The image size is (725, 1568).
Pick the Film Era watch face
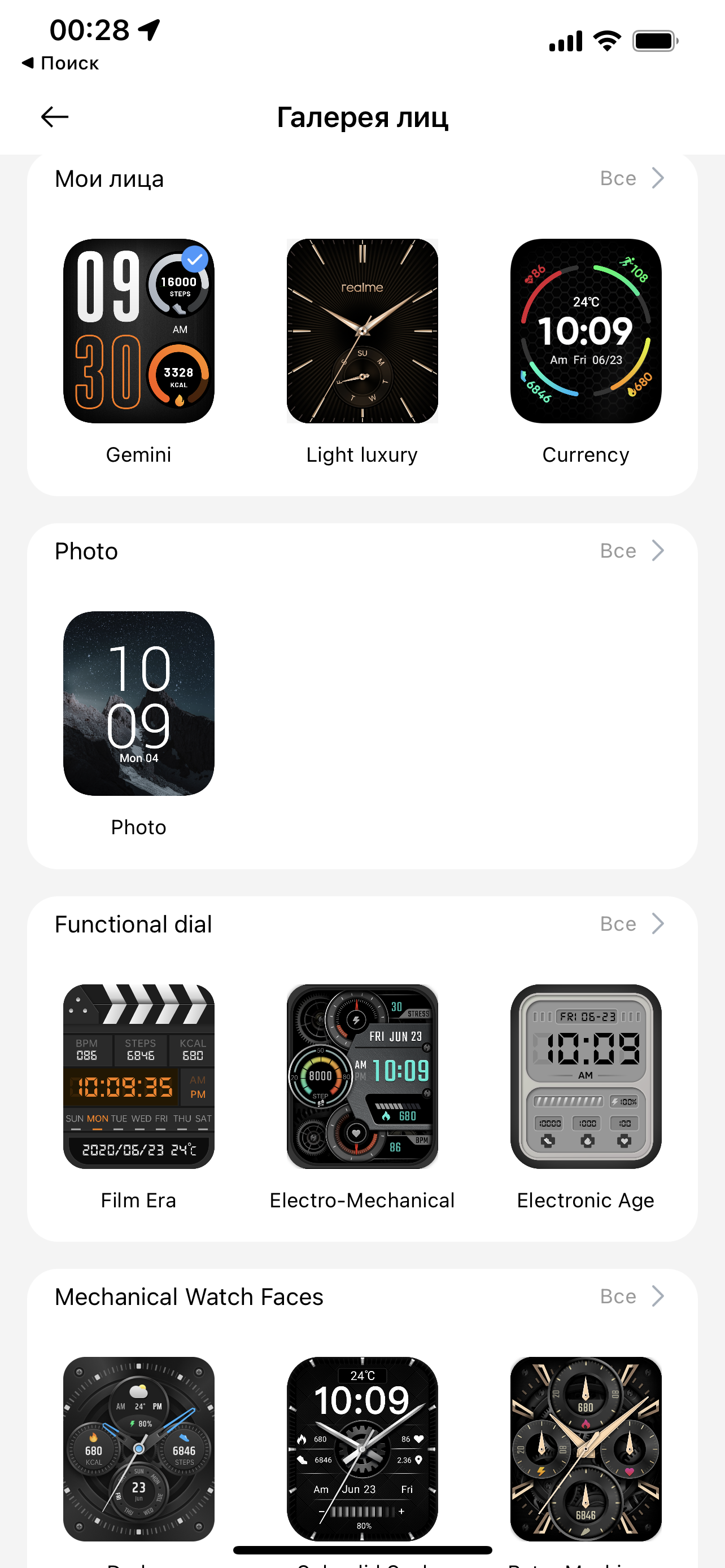[139, 1076]
